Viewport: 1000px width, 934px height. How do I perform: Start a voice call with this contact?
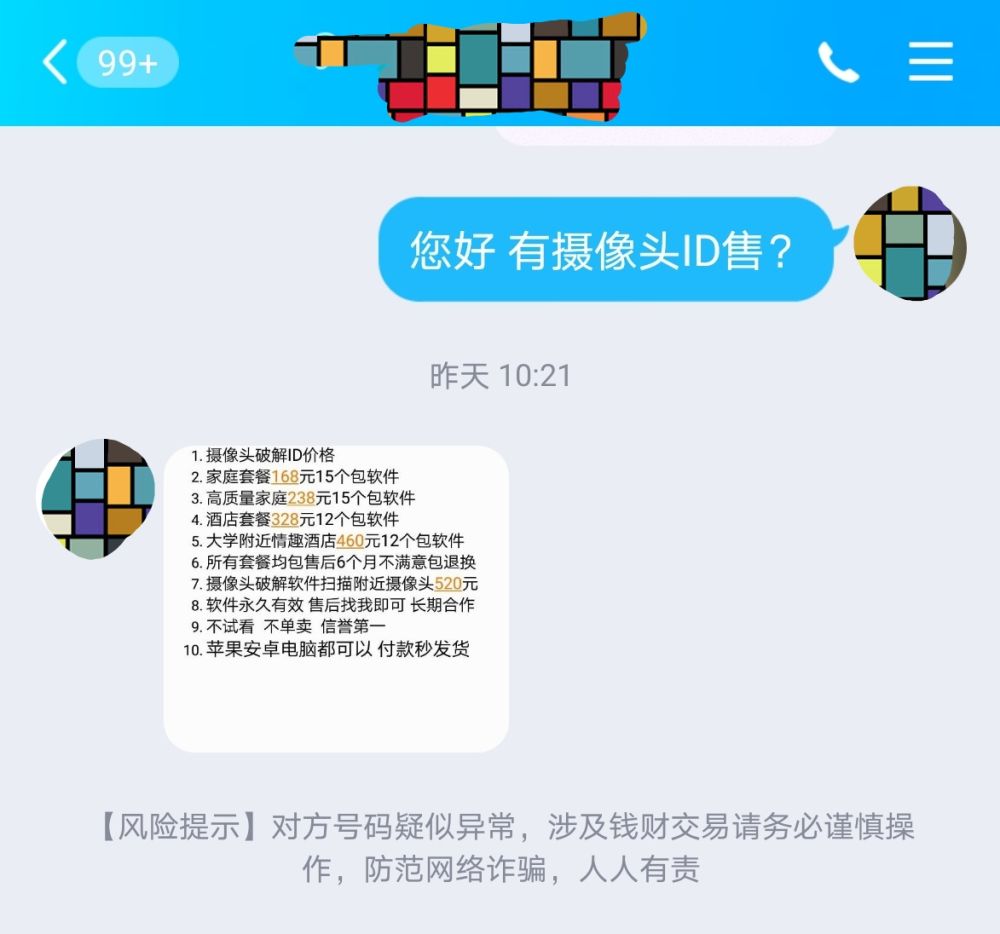point(838,63)
